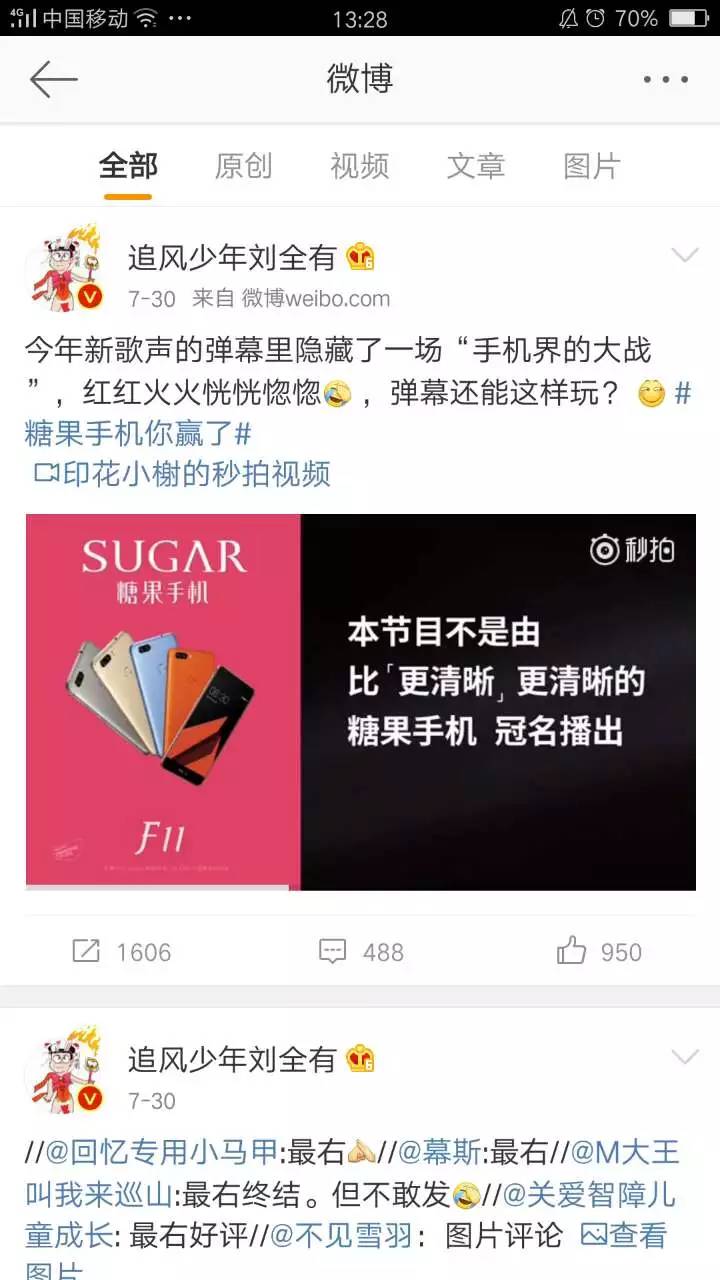Switch to the 视频 tab
This screenshot has height=1280, width=720.
tap(359, 166)
